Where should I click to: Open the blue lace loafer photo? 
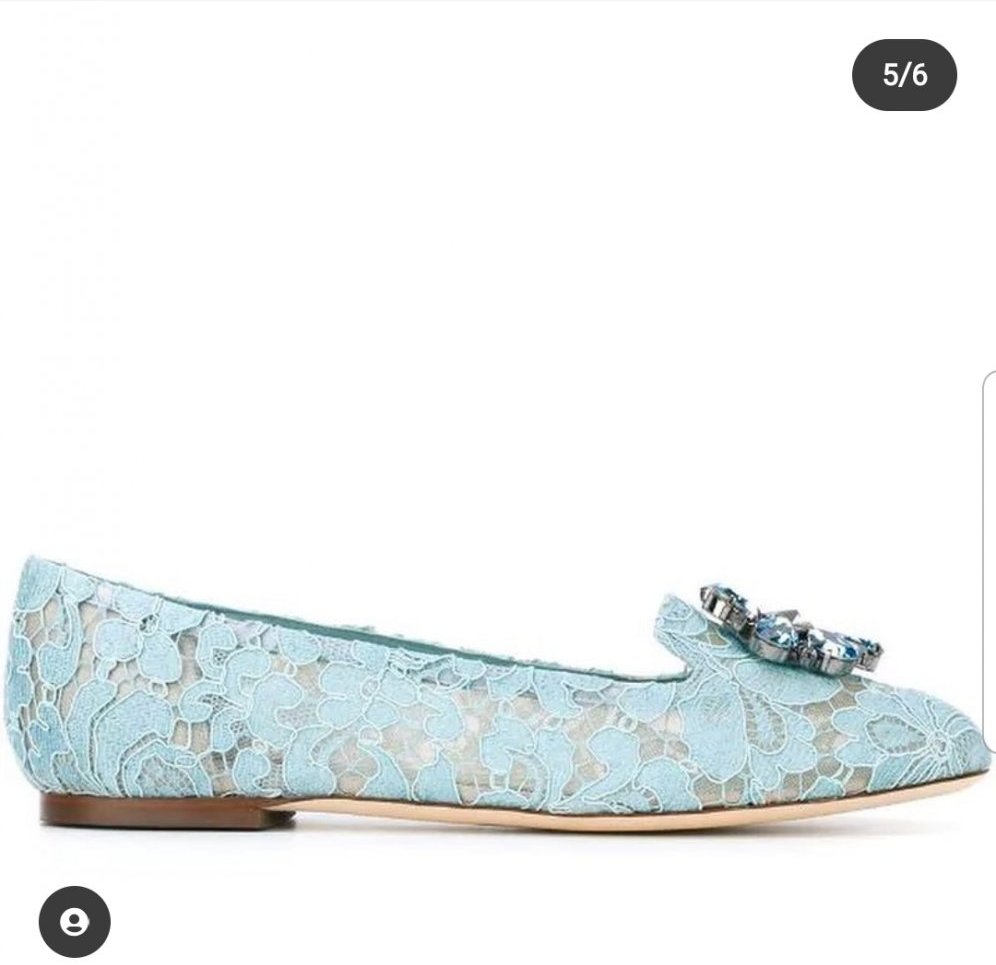point(493,691)
